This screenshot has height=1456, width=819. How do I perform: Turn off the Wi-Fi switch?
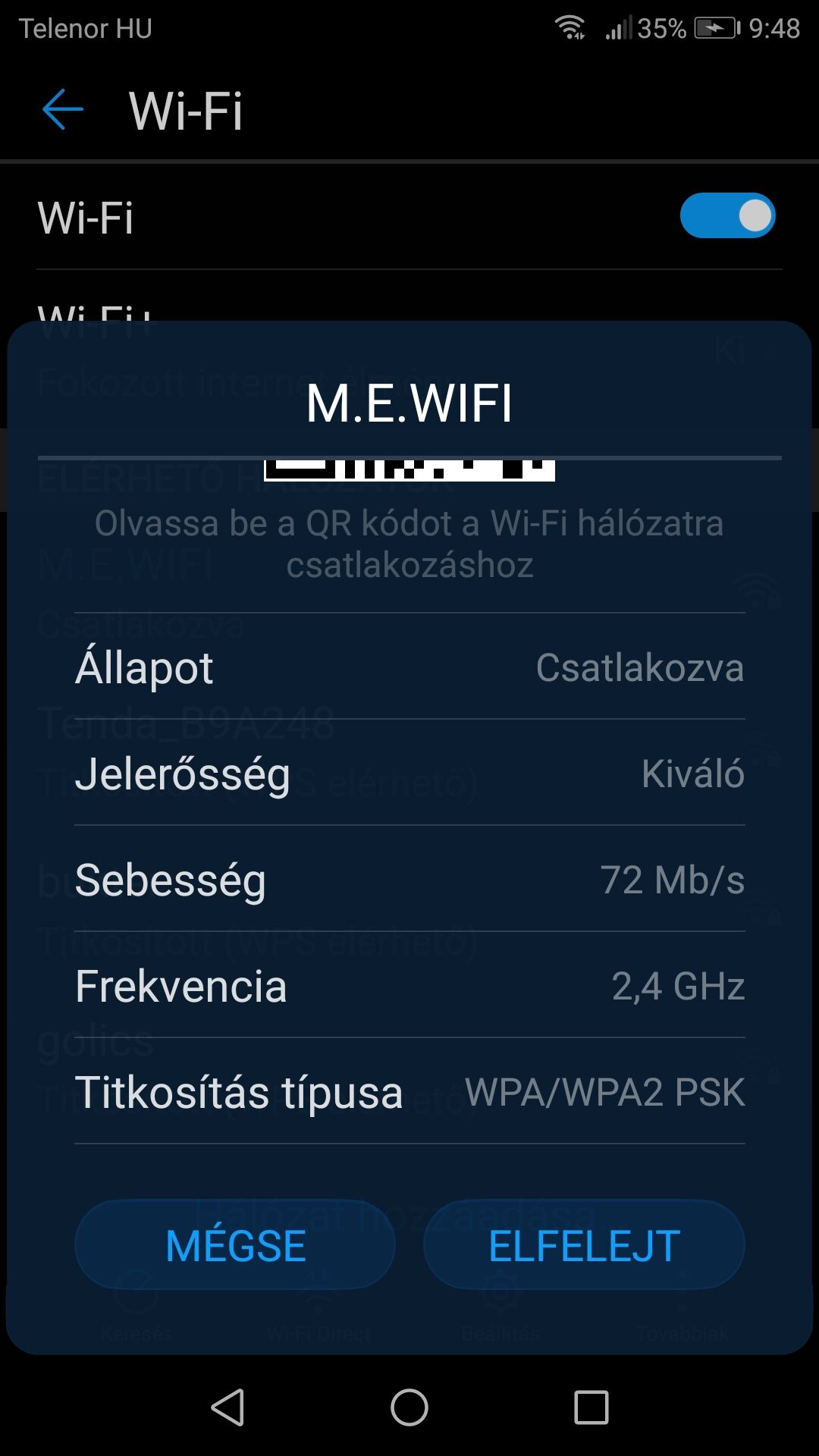[727, 216]
